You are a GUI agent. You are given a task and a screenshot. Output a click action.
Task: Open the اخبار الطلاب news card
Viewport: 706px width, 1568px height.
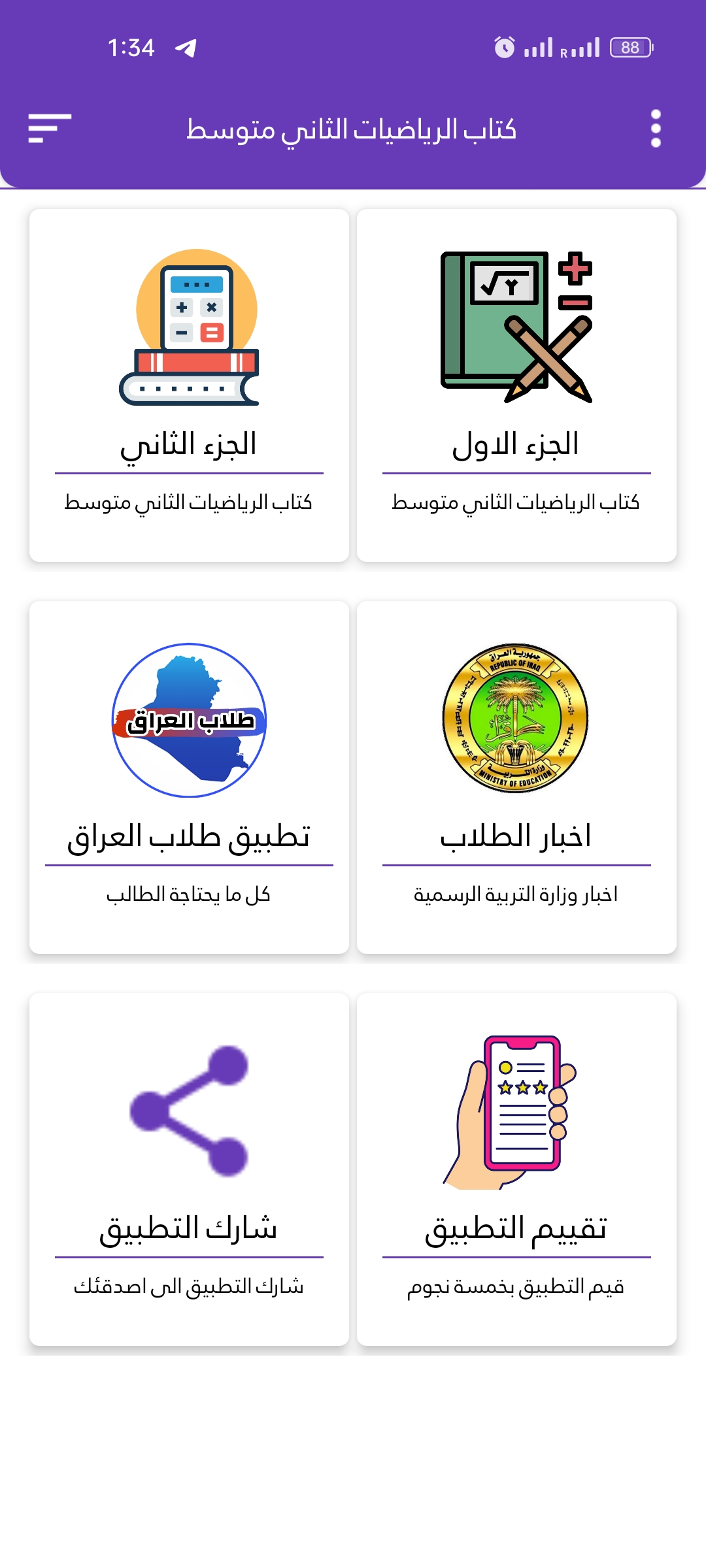tap(516, 777)
